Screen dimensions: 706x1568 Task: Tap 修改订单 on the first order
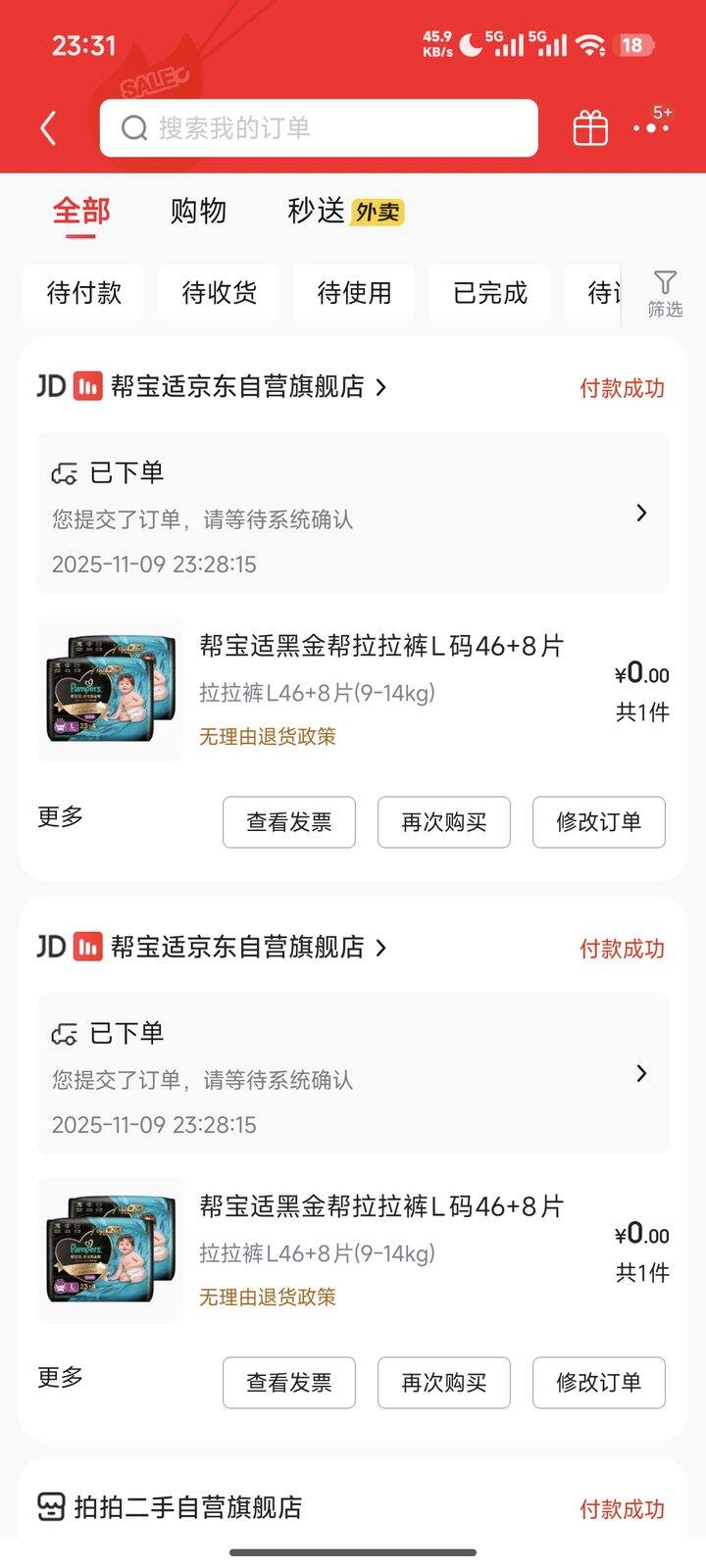(598, 822)
